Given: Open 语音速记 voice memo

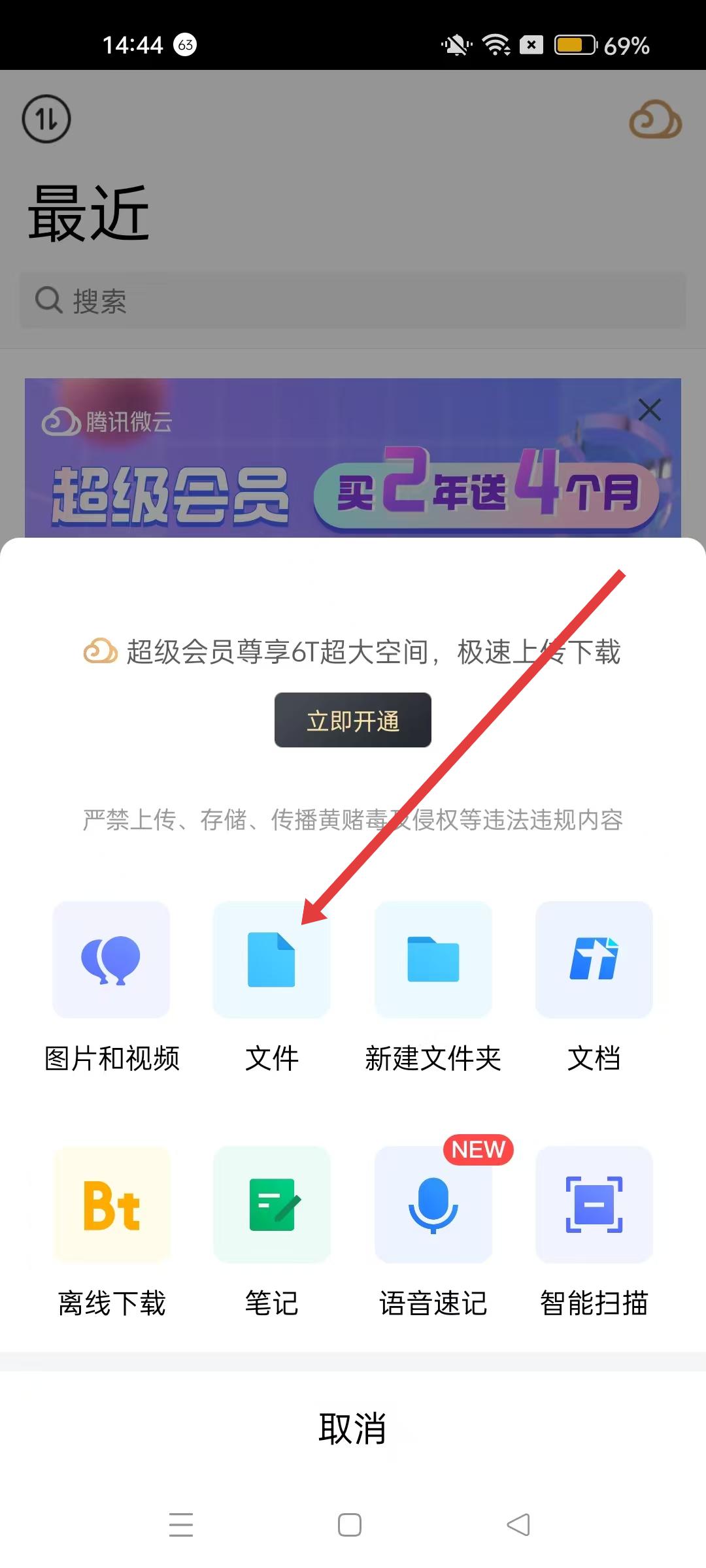Looking at the screenshot, I should 433,1204.
